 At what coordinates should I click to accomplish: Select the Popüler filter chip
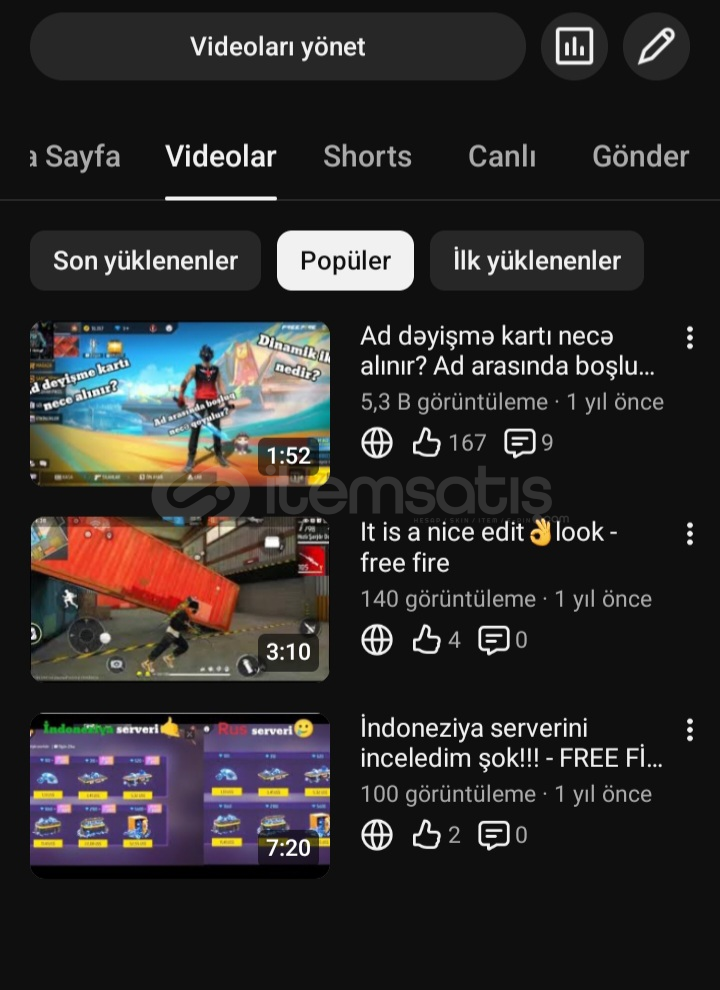tap(345, 261)
